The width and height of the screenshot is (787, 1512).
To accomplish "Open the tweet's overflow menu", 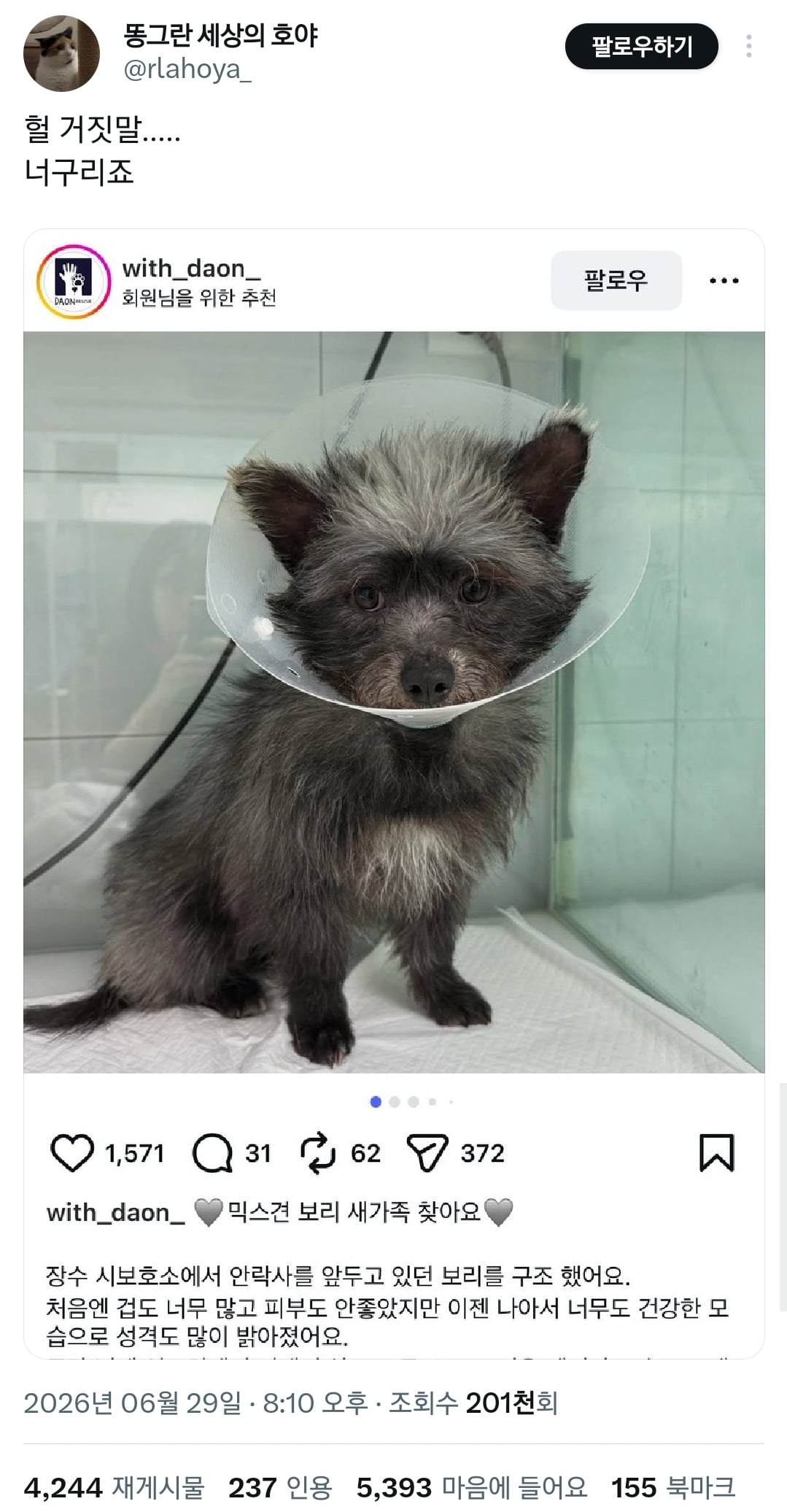I will [749, 47].
